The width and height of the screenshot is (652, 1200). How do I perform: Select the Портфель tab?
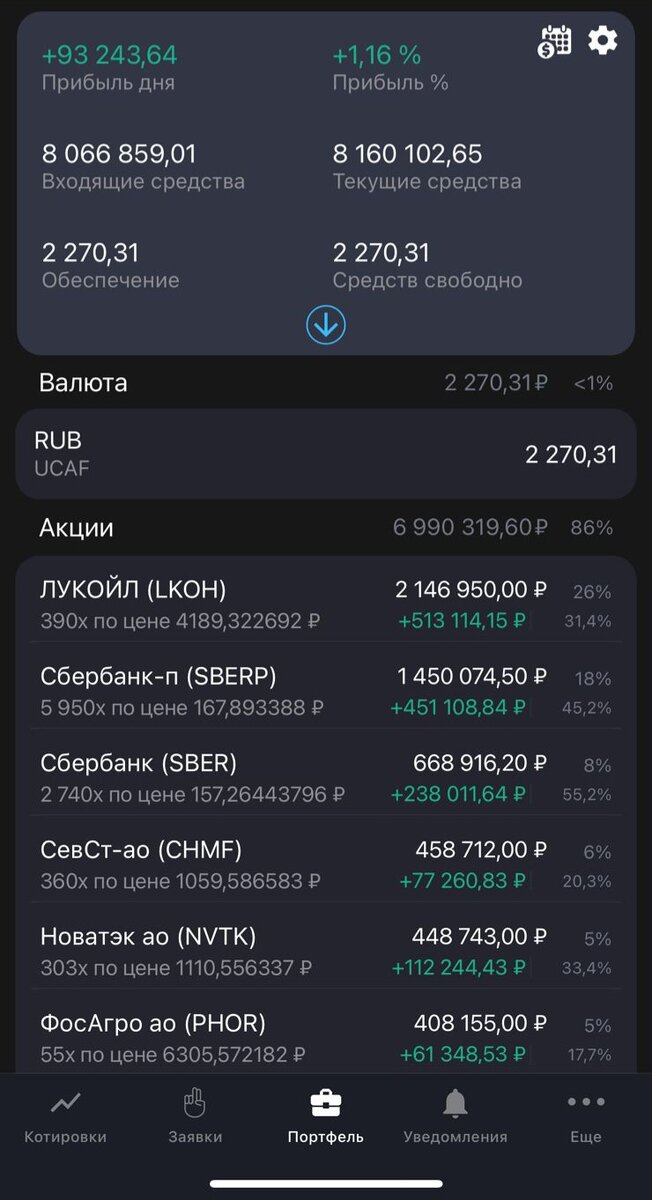[x=326, y=1117]
